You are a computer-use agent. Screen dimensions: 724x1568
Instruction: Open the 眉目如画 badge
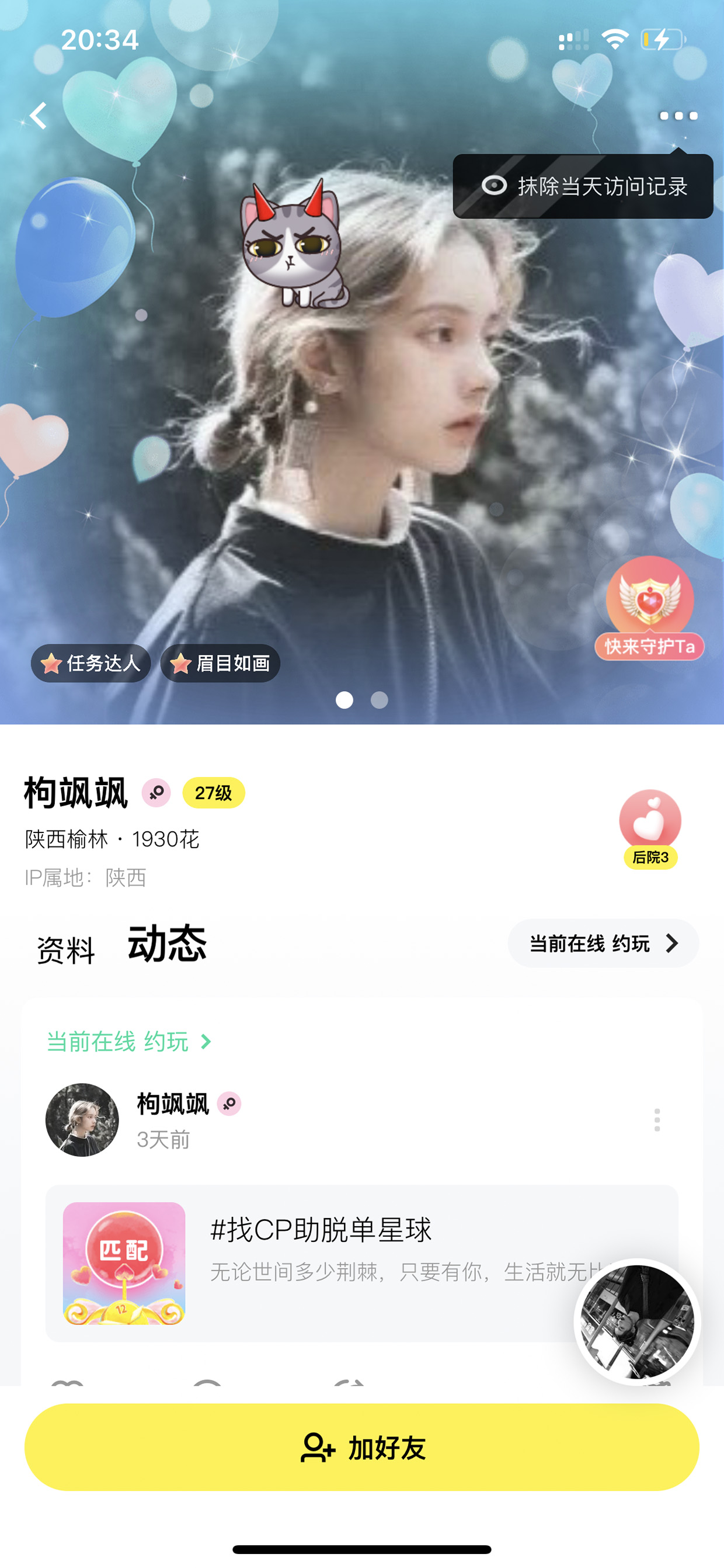coord(220,663)
